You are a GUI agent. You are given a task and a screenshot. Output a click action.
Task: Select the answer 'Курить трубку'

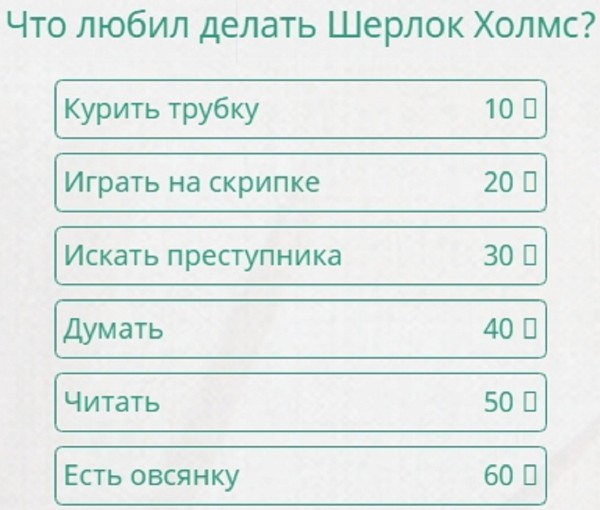tap(300, 109)
